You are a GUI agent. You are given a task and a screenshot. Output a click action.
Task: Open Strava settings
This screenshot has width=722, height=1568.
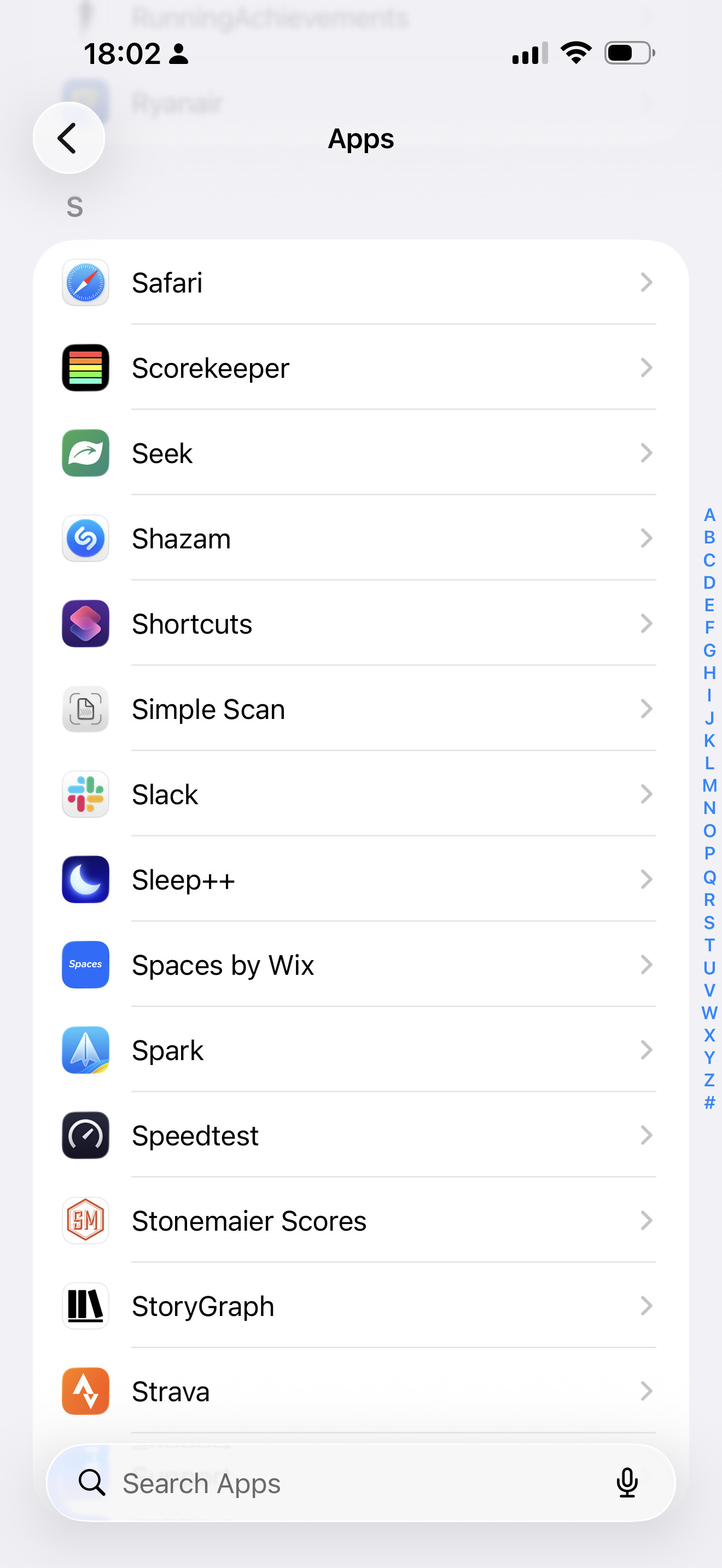(359, 1391)
